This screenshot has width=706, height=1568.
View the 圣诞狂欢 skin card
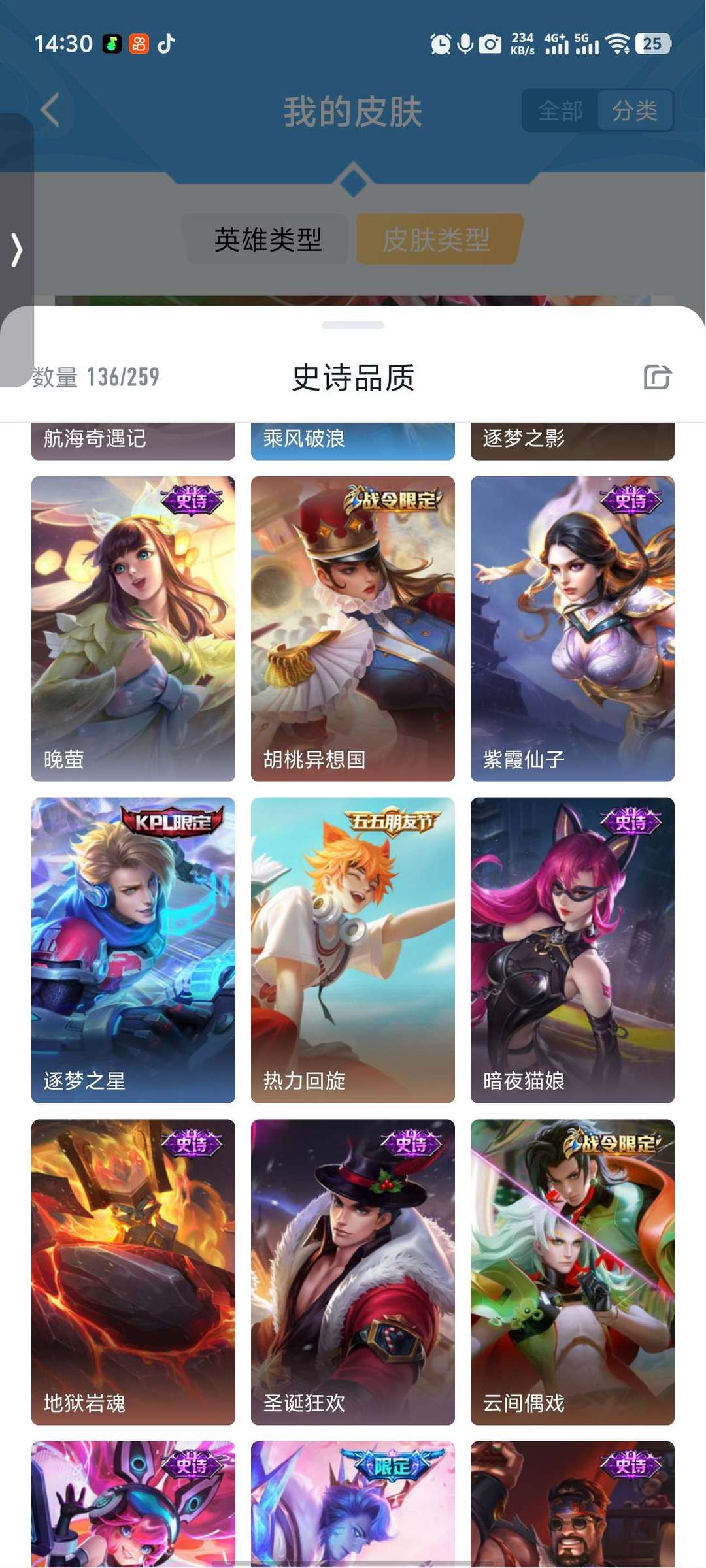tap(353, 1272)
